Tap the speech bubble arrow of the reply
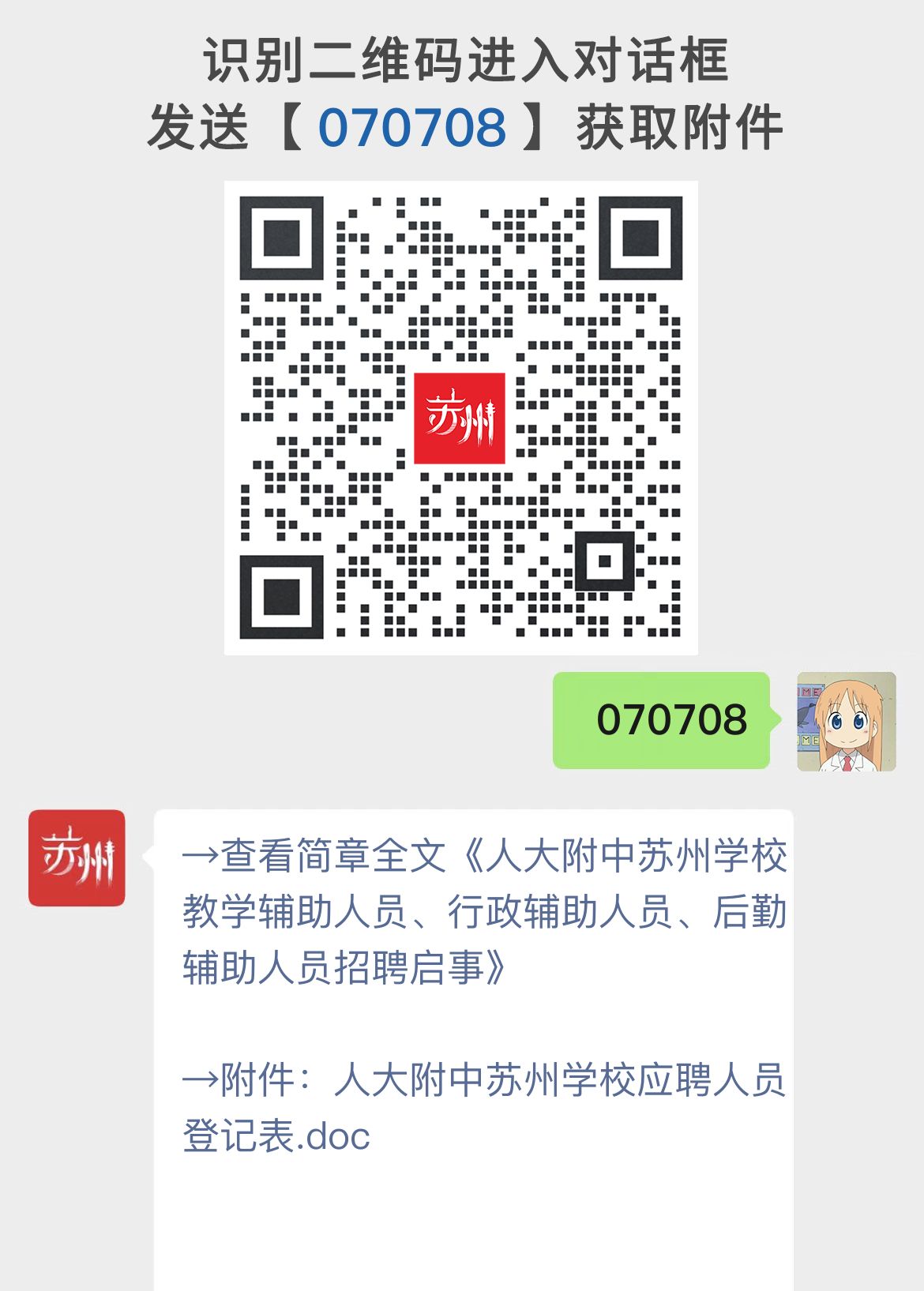 (146, 857)
